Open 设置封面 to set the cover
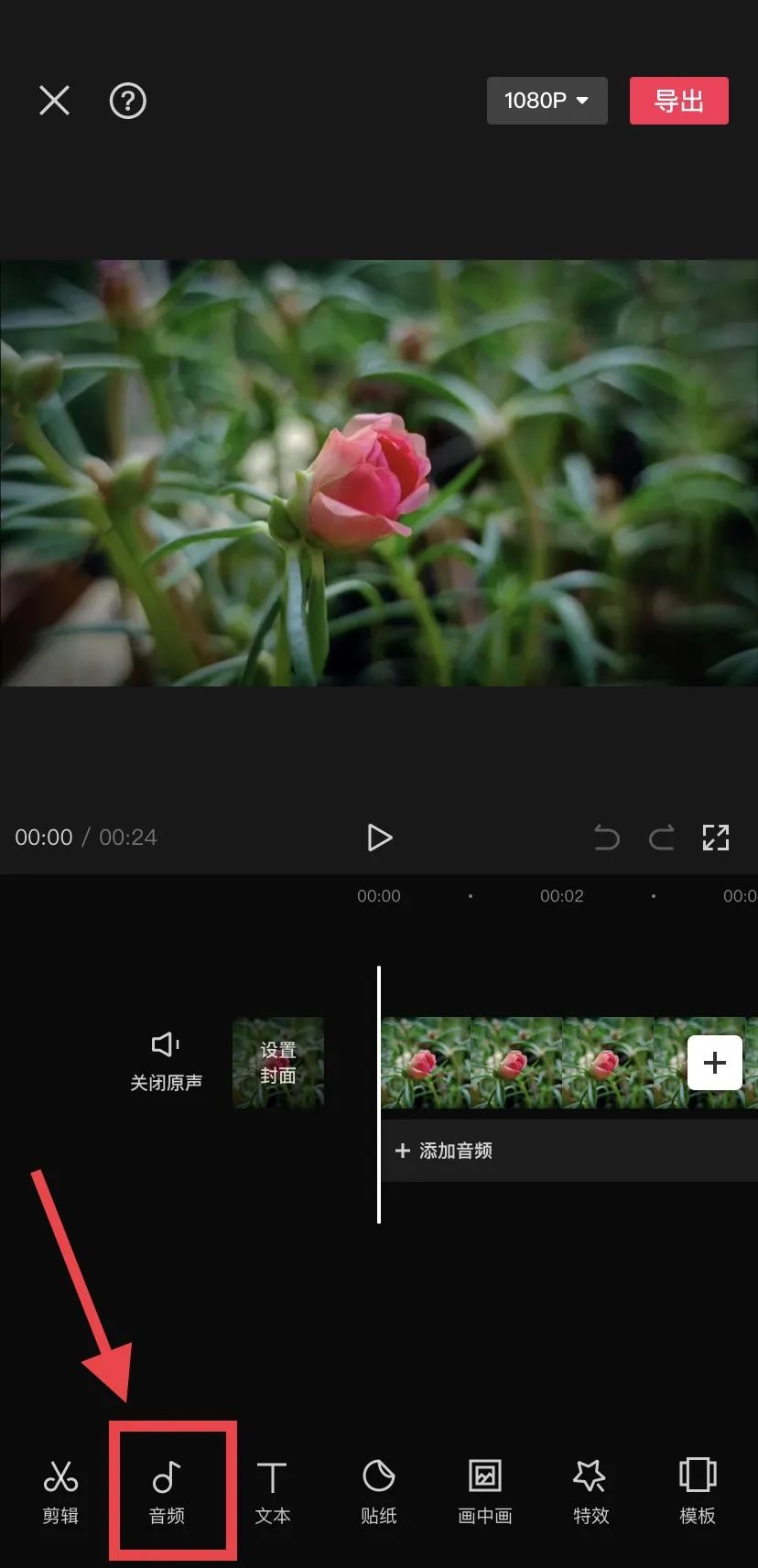The height and width of the screenshot is (1568, 758). click(x=277, y=1062)
